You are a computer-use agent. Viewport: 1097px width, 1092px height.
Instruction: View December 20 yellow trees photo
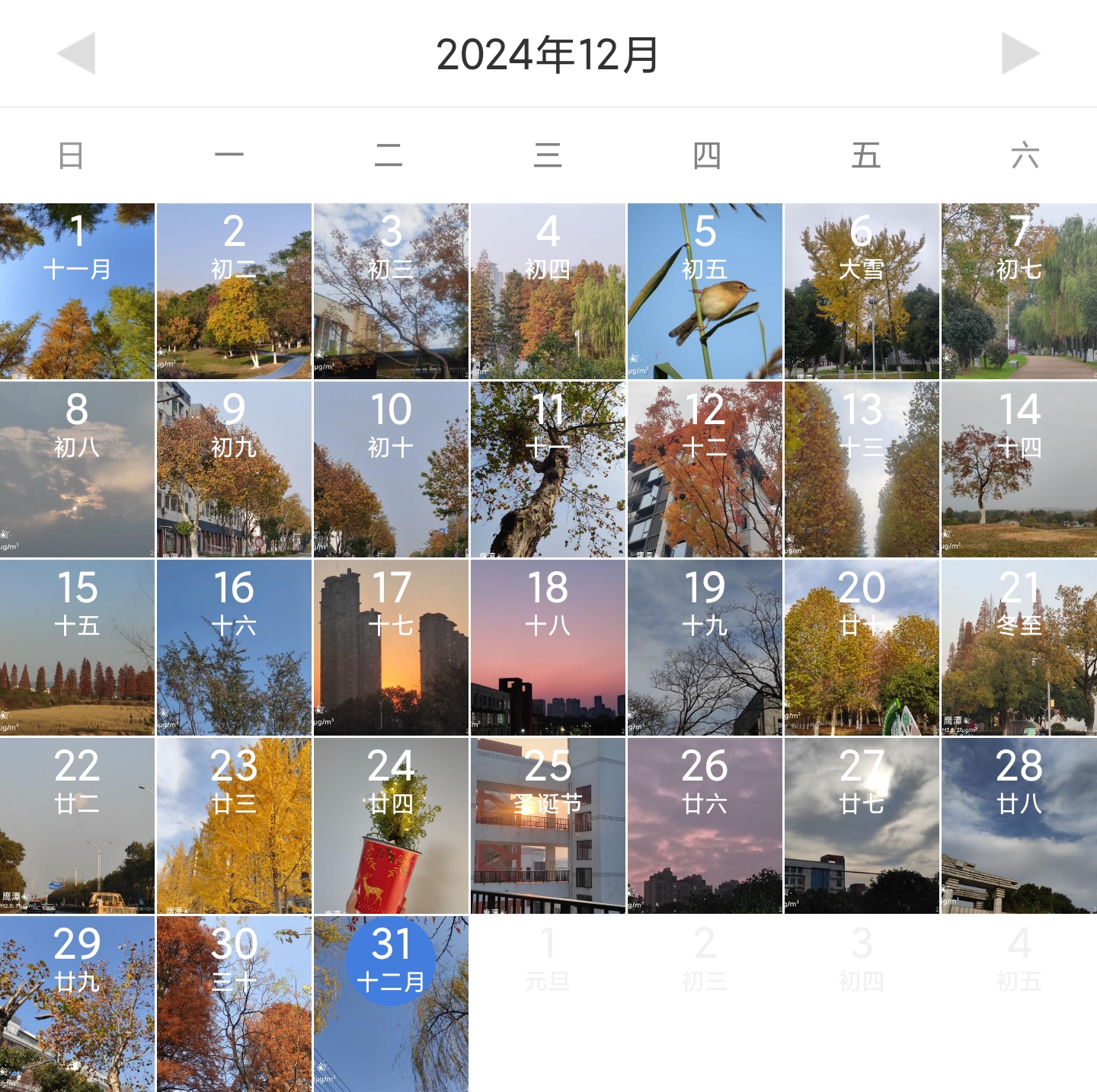pos(862,648)
